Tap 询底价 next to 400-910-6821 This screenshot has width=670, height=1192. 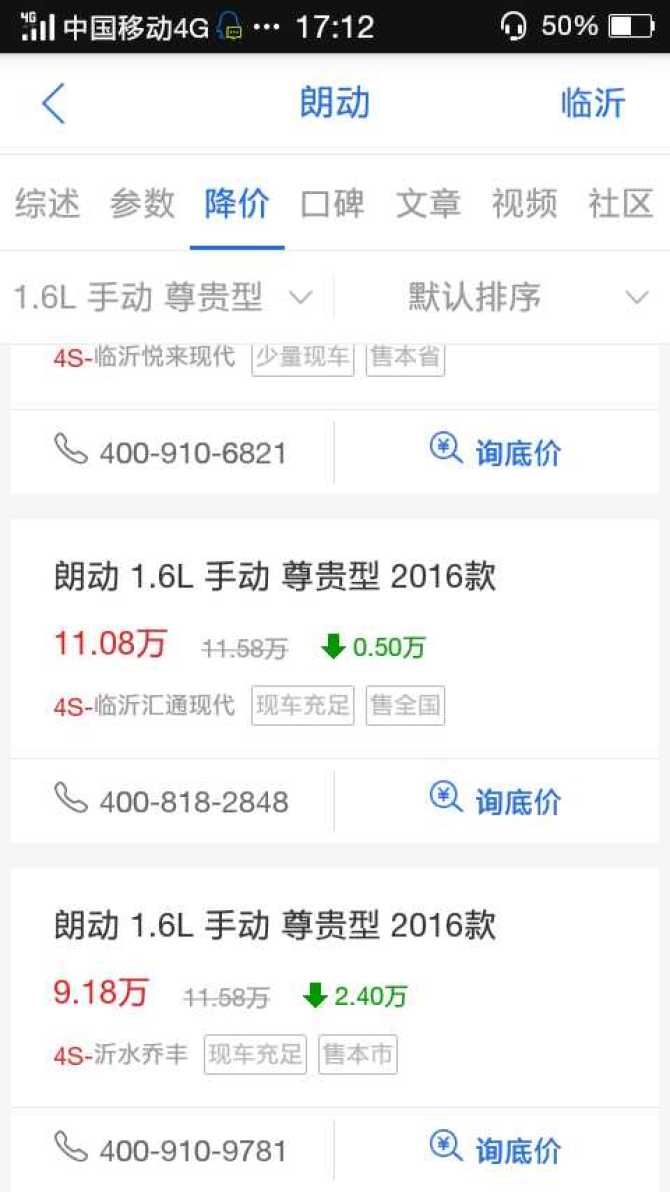pos(497,452)
